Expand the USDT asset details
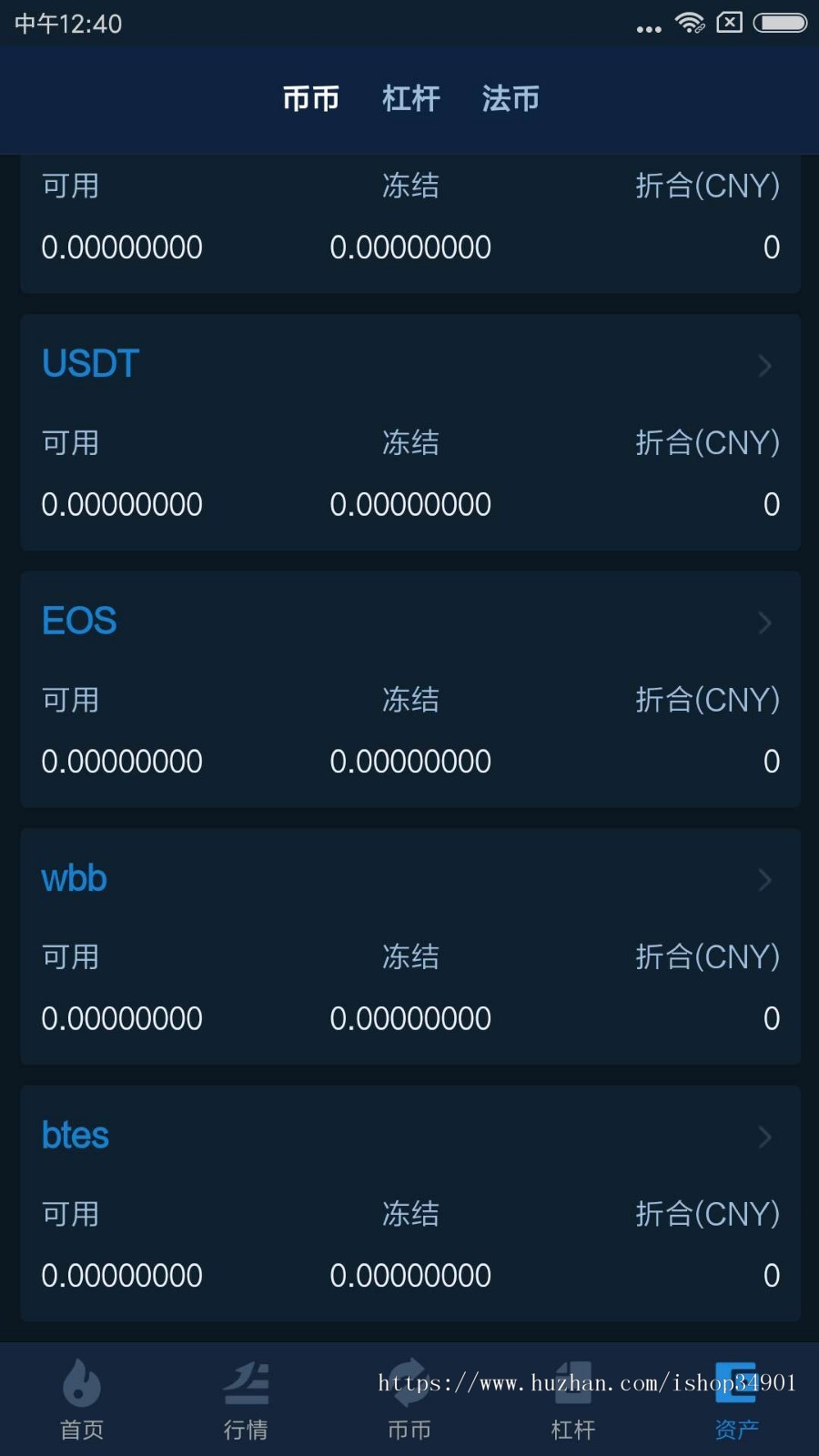Viewport: 819px width, 1456px height. pyautogui.click(x=763, y=366)
